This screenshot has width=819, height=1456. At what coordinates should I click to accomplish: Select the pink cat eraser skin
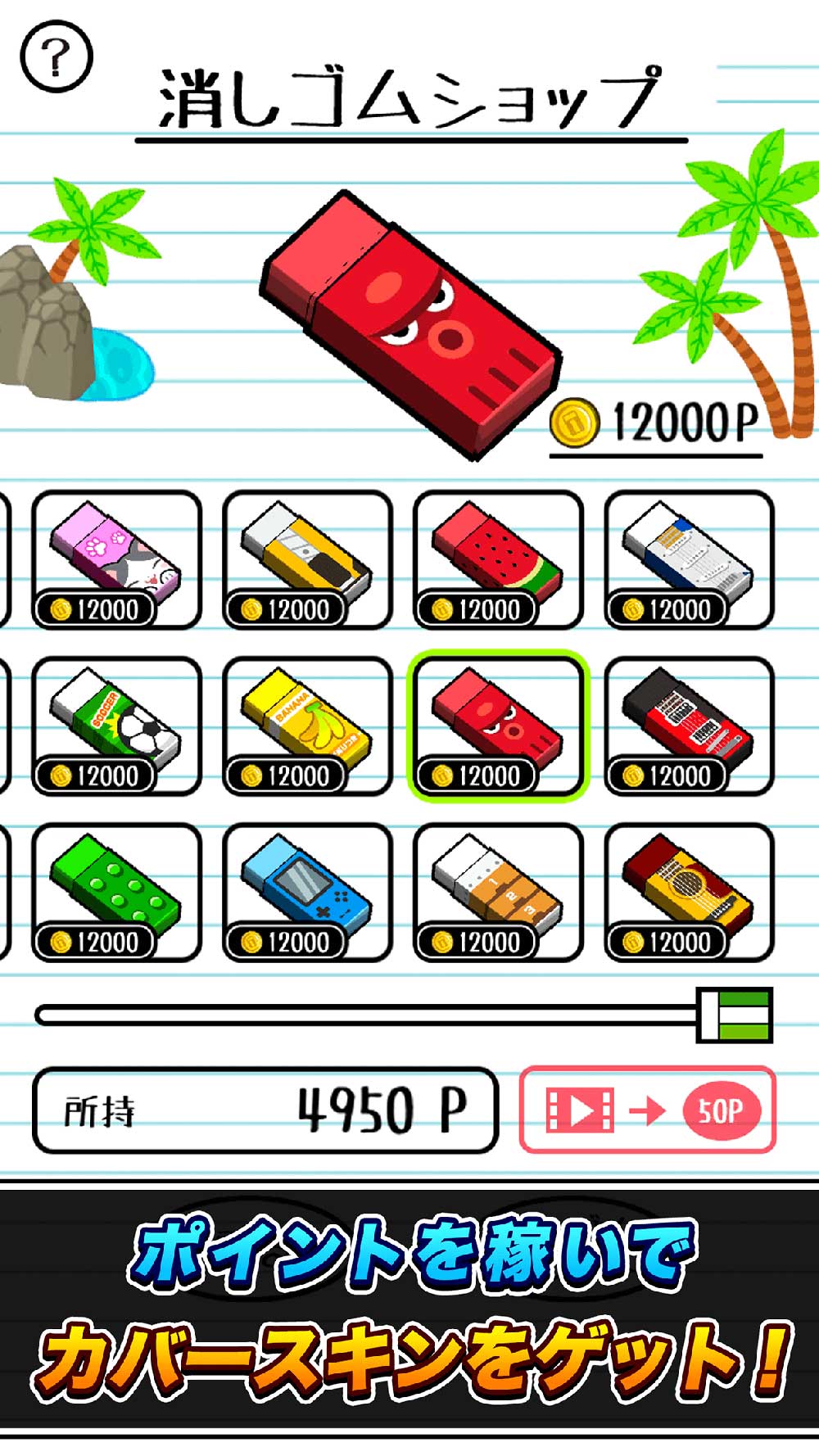coord(116,560)
